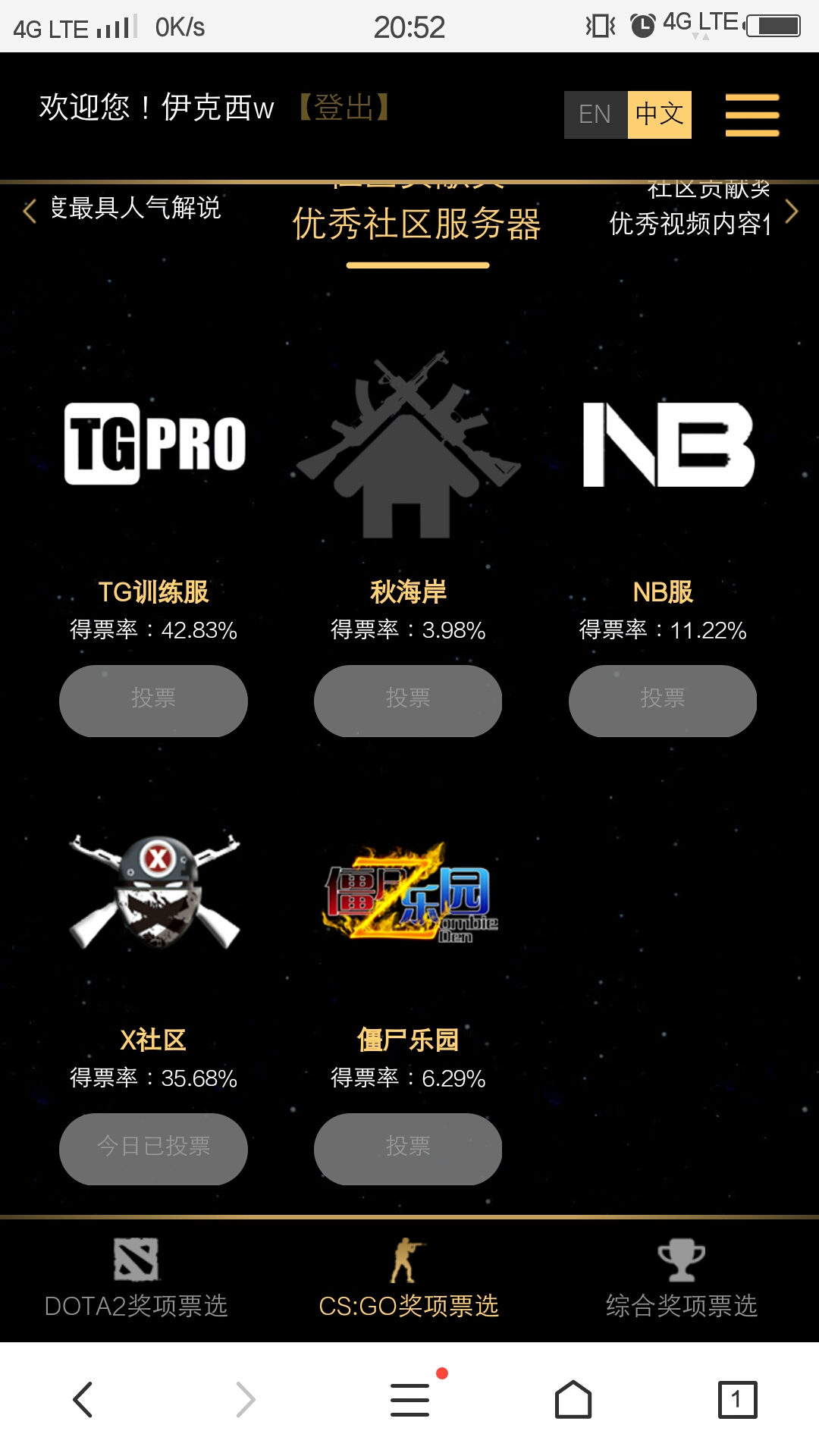This screenshot has height=1456, width=819.
Task: Click the gold underline below 优秀社区服务器
Action: tap(416, 265)
